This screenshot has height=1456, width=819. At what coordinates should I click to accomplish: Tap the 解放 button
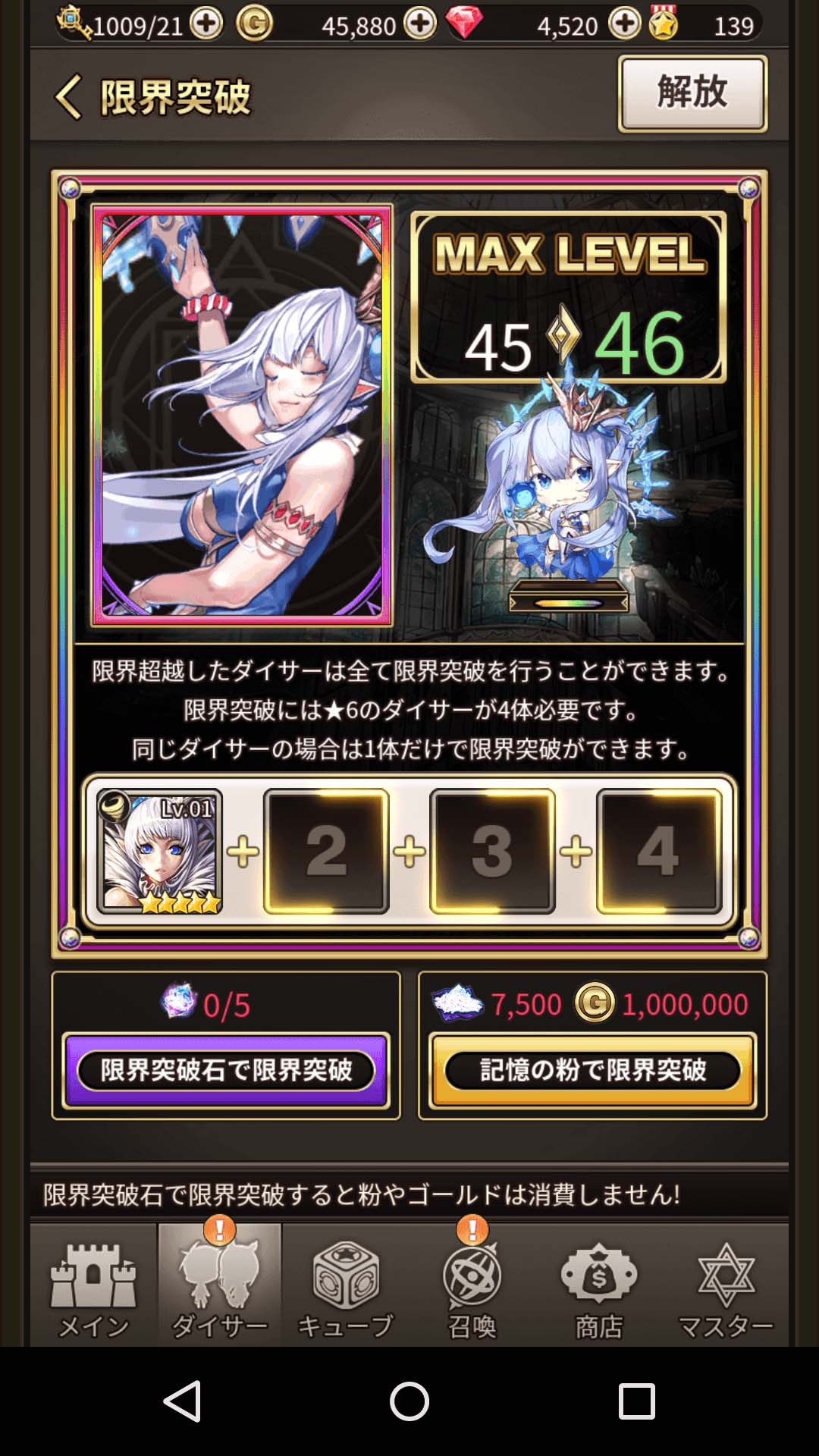[x=692, y=93]
